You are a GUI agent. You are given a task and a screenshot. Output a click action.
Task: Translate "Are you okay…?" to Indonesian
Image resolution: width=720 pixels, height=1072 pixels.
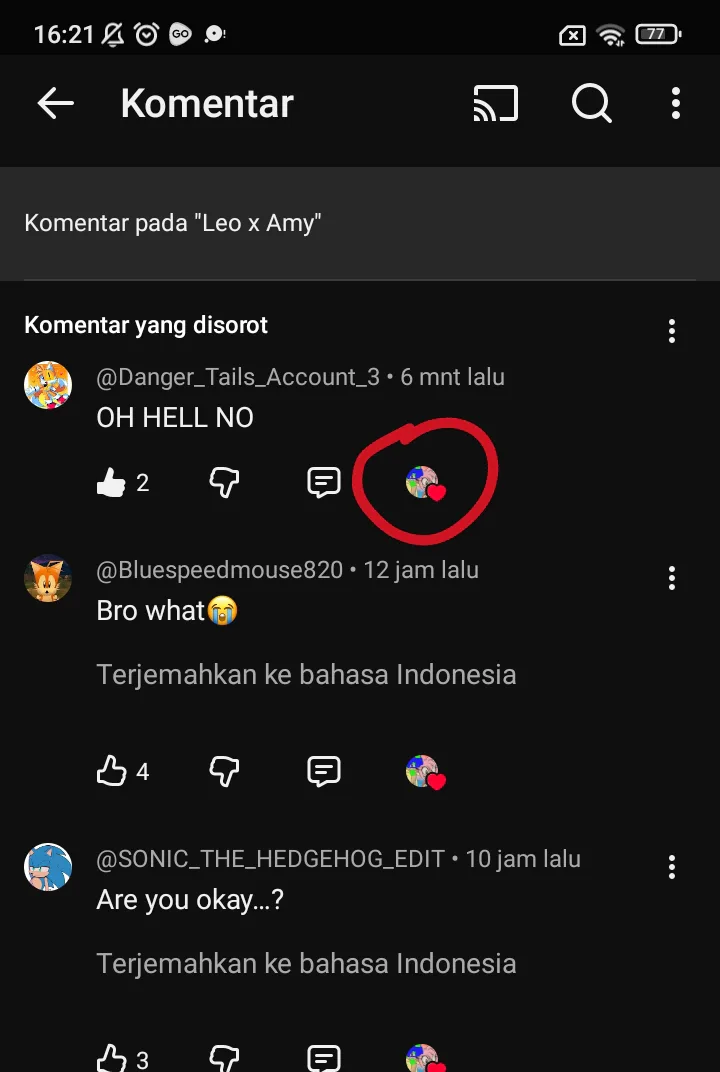[306, 963]
